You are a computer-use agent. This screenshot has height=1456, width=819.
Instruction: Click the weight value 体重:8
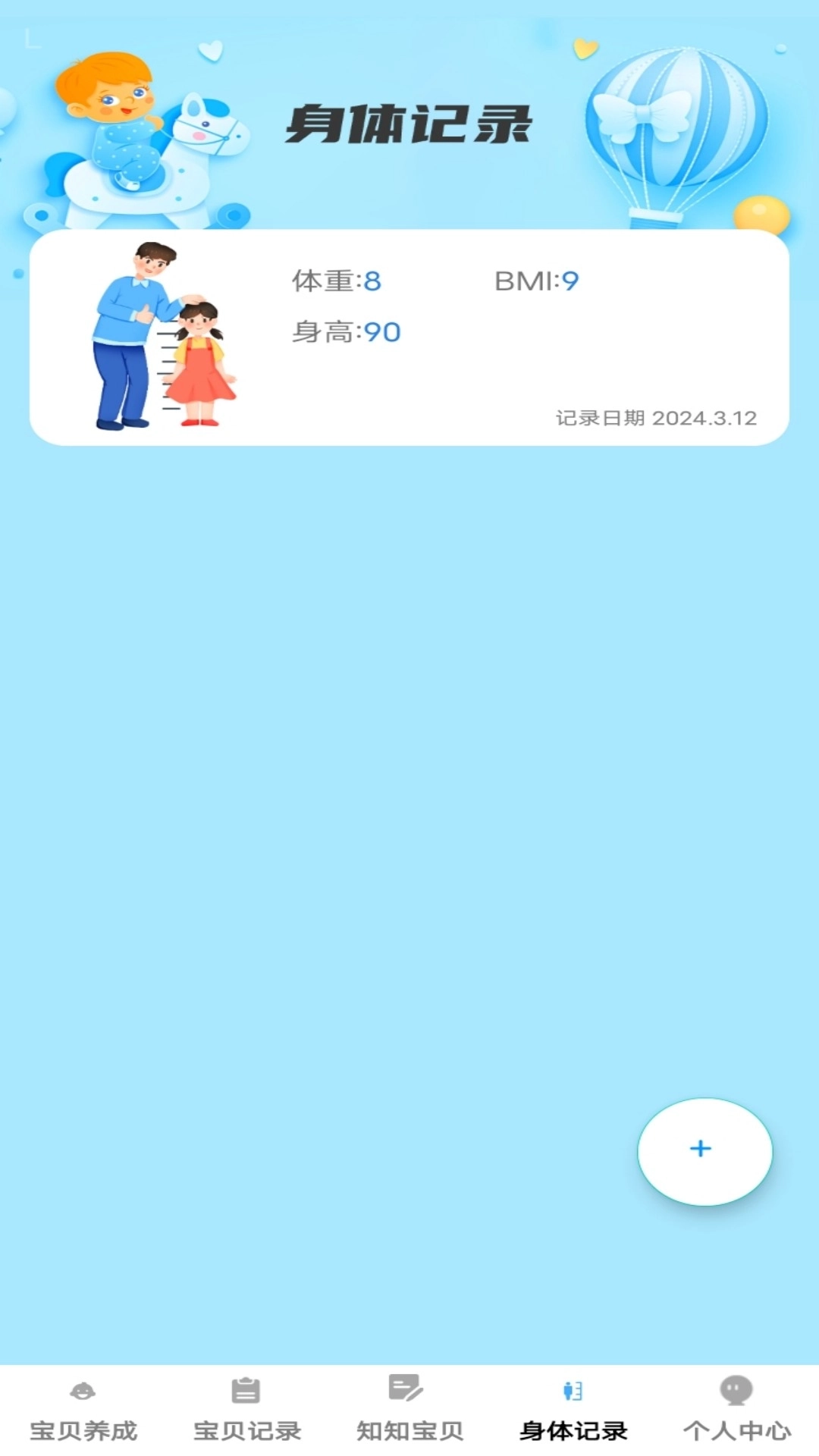tap(336, 279)
